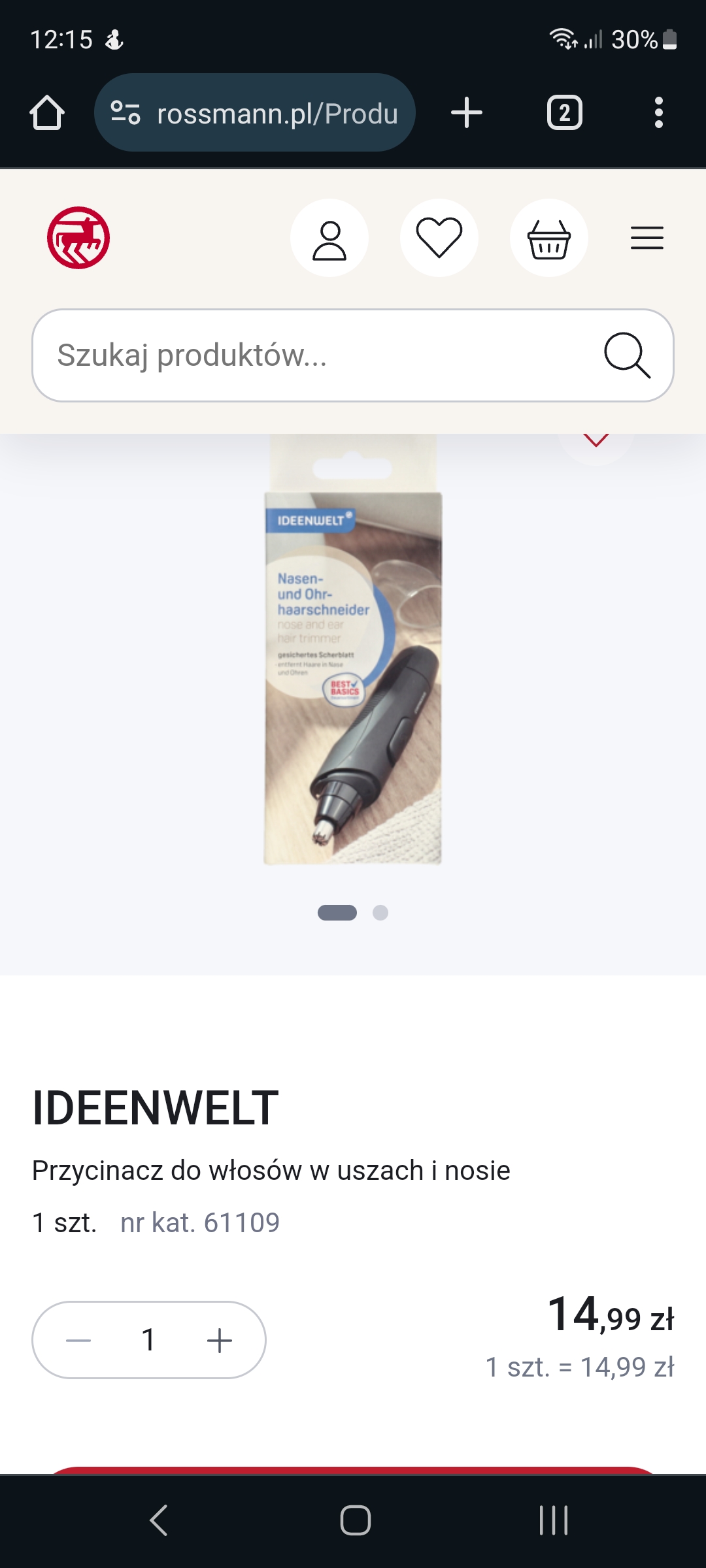
Task: Open recent apps from navigation bar
Action: pyautogui.click(x=554, y=1520)
